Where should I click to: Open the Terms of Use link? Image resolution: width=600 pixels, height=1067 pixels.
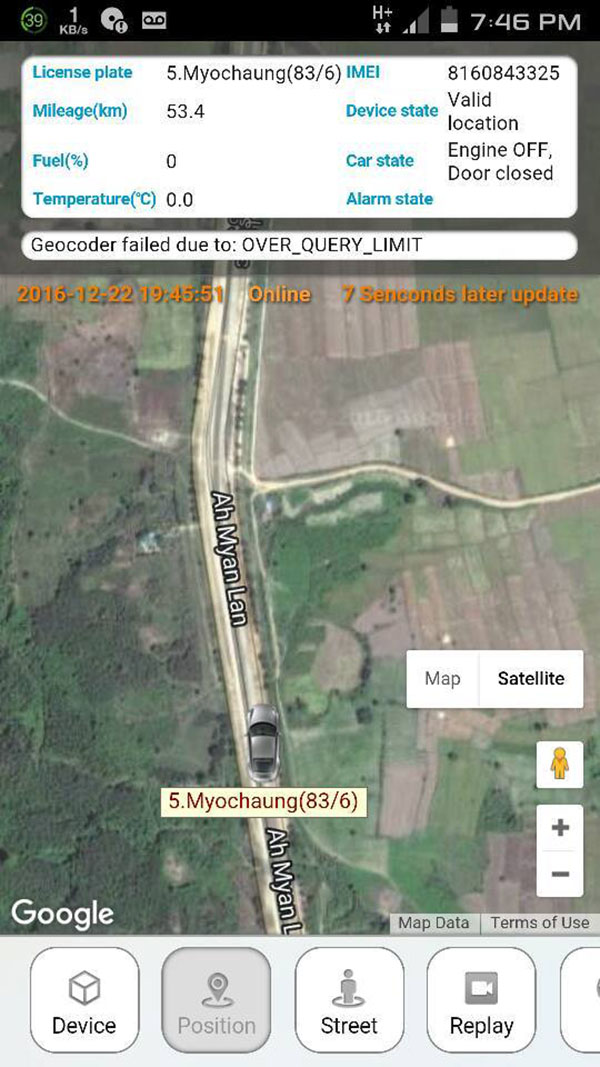click(540, 923)
